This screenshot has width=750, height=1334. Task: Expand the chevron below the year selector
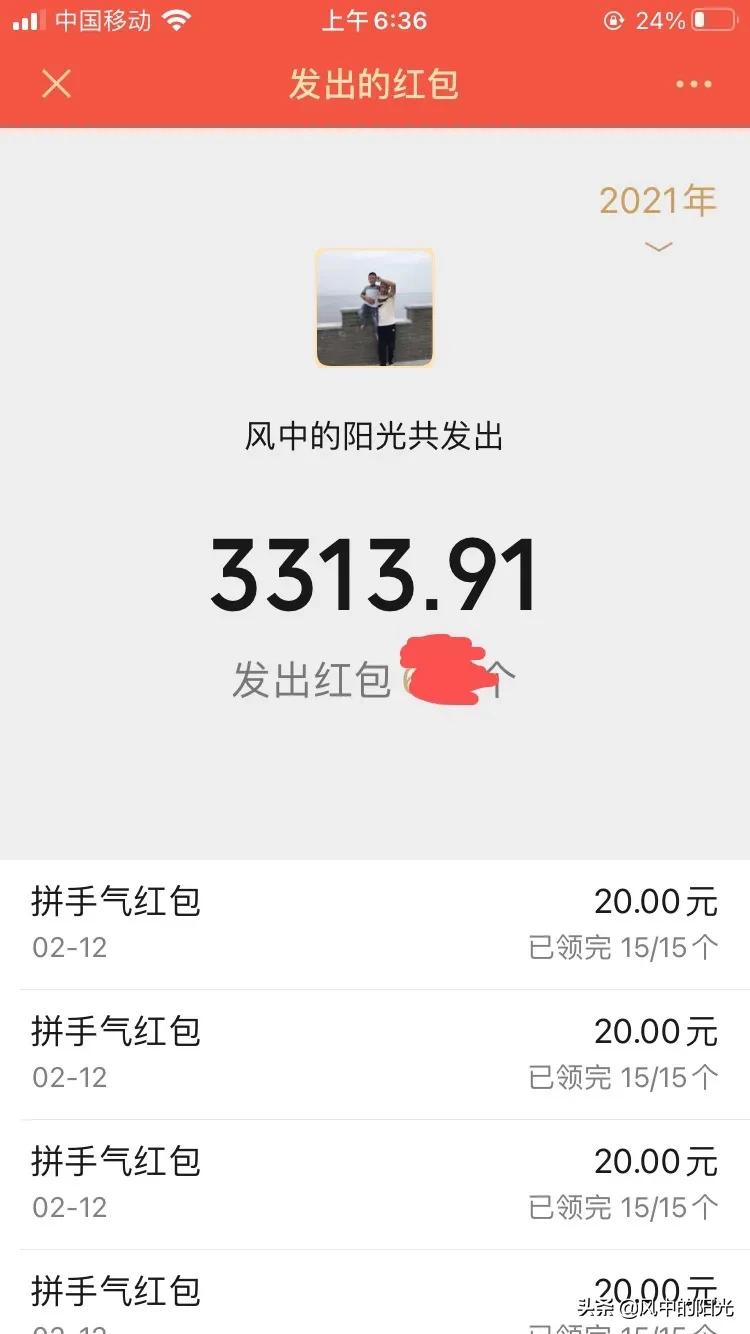(x=657, y=247)
